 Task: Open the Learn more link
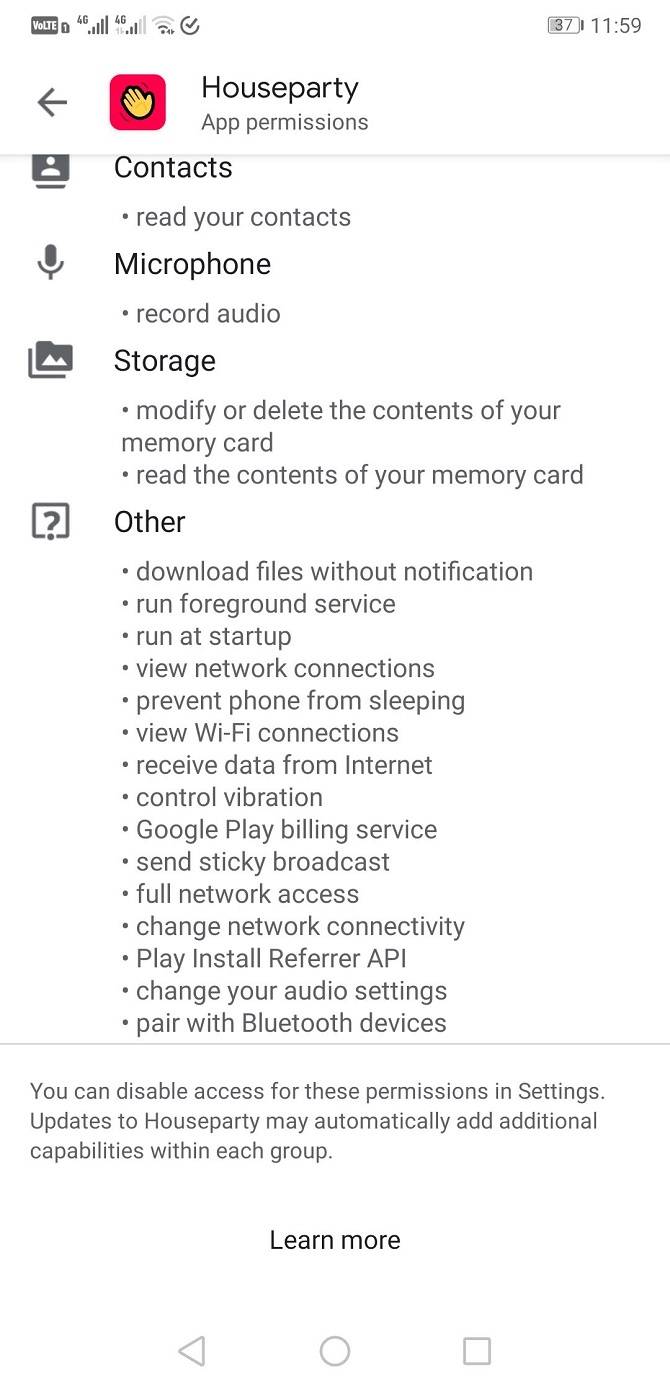click(334, 1240)
